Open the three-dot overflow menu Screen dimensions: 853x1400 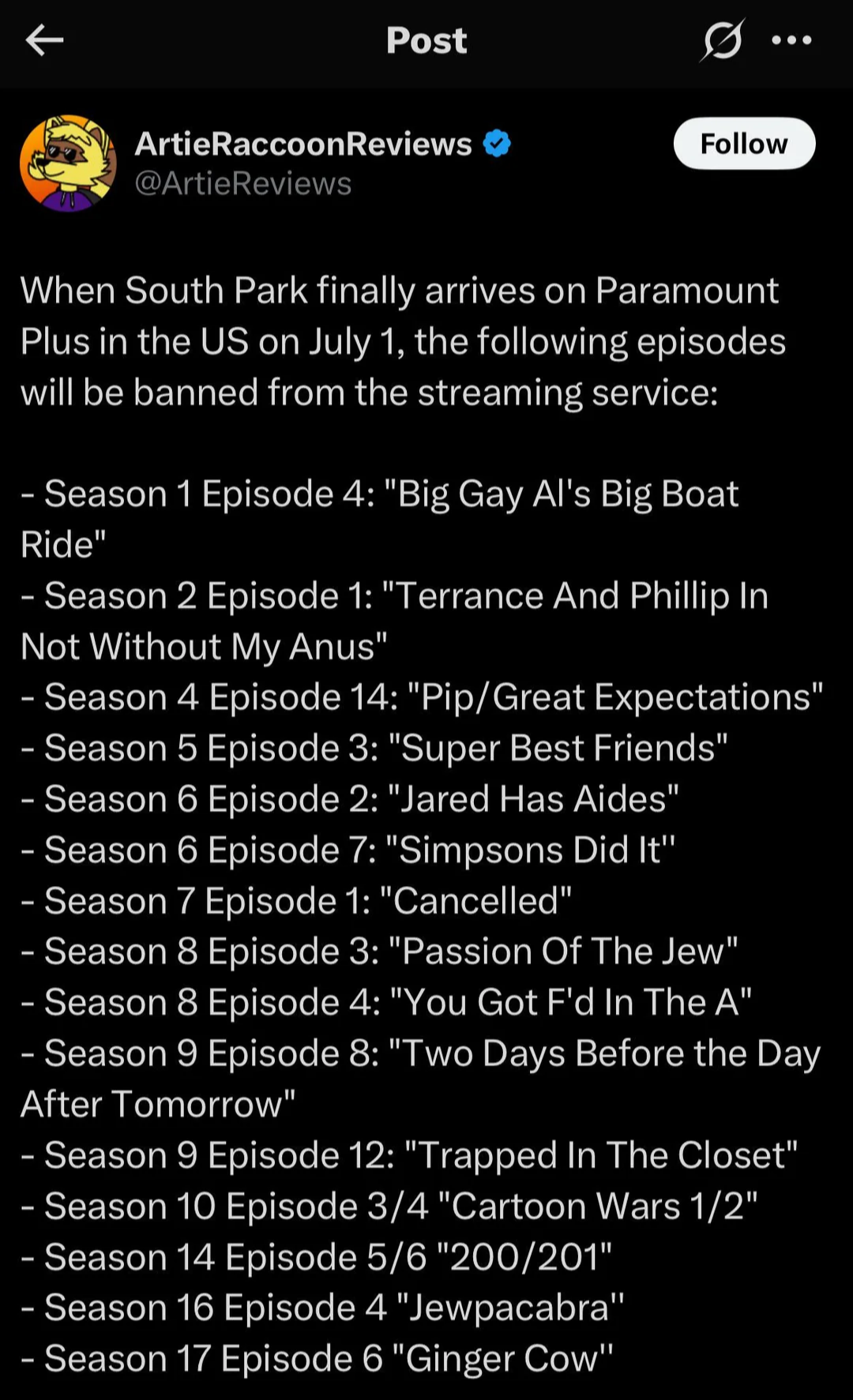click(x=791, y=40)
